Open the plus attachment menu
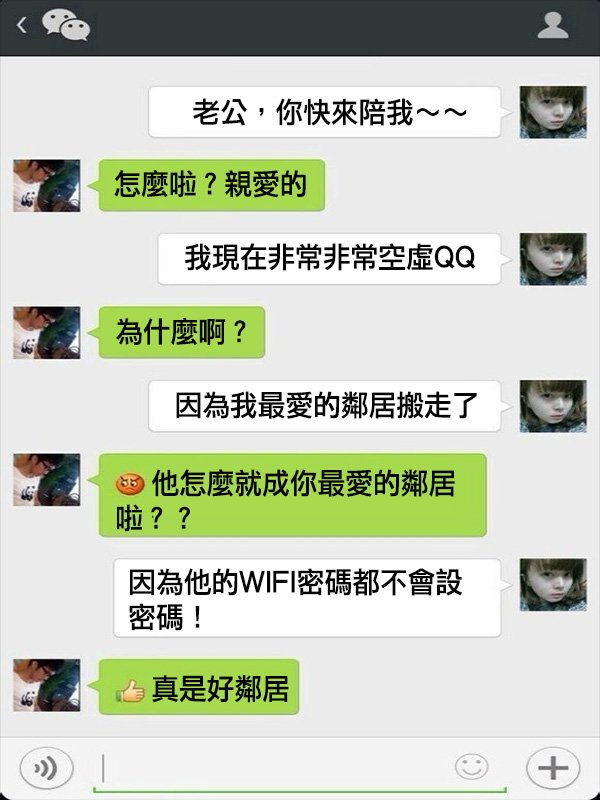This screenshot has width=600, height=800. click(x=552, y=768)
